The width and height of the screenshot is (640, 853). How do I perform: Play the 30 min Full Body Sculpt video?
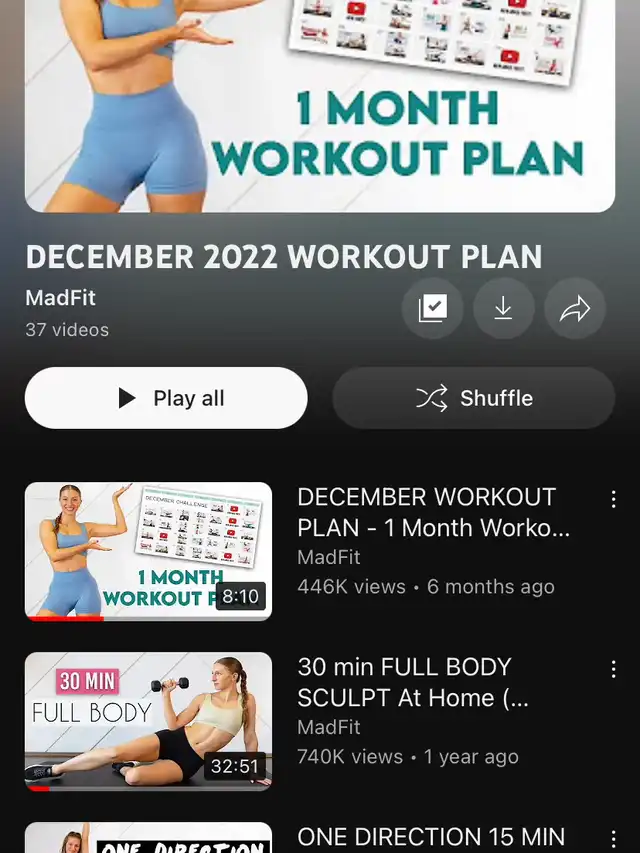tap(148, 721)
